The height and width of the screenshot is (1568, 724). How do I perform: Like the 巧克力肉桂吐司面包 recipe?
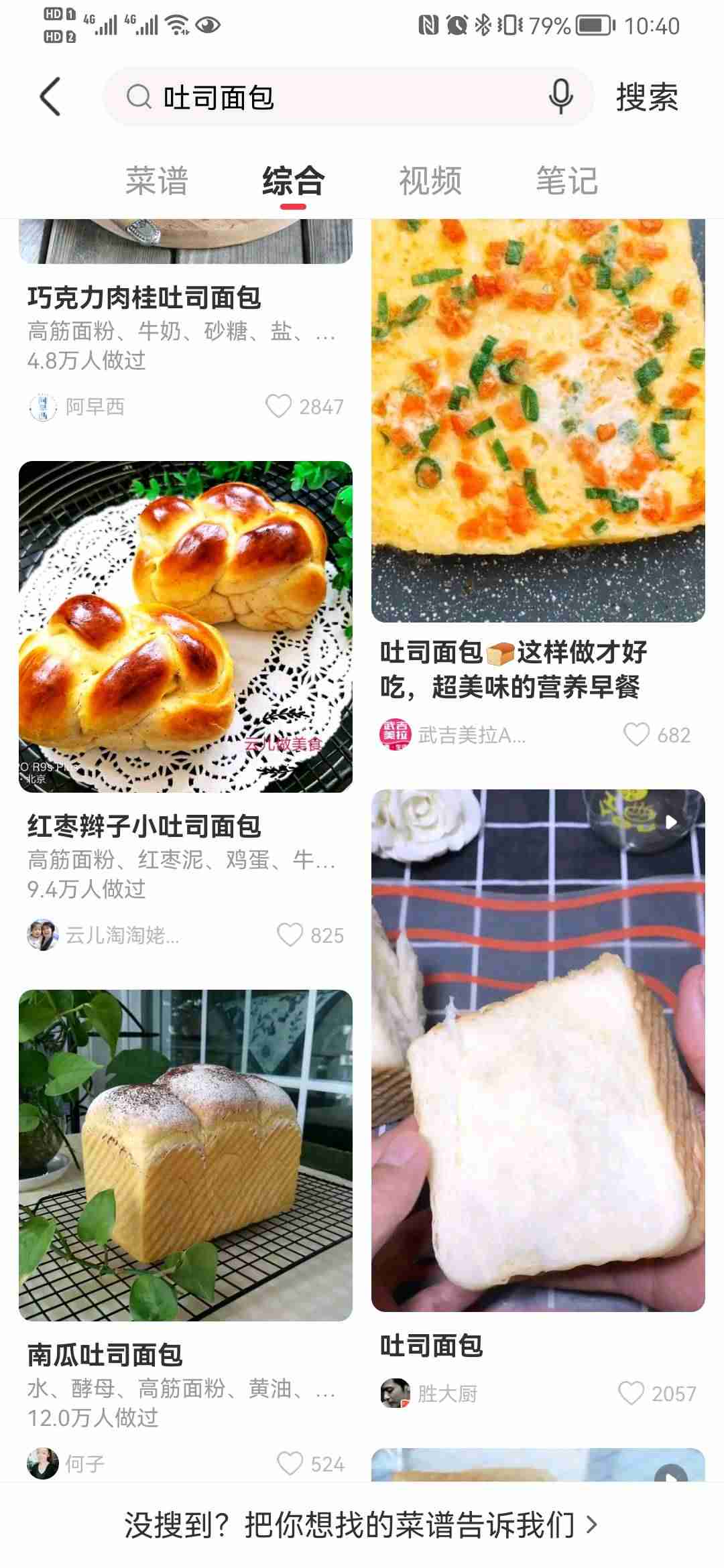click(279, 406)
